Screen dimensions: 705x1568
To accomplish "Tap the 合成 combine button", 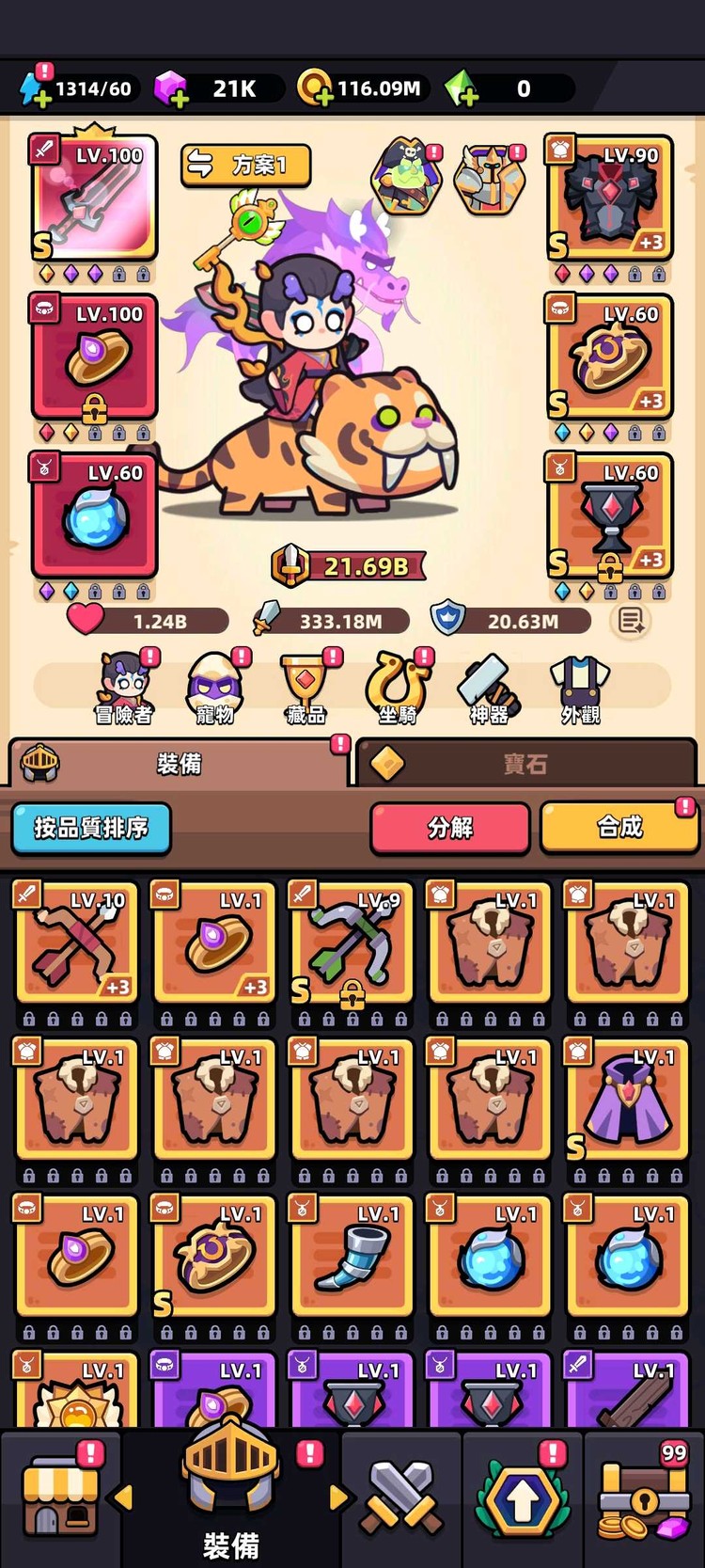I will pos(619,828).
